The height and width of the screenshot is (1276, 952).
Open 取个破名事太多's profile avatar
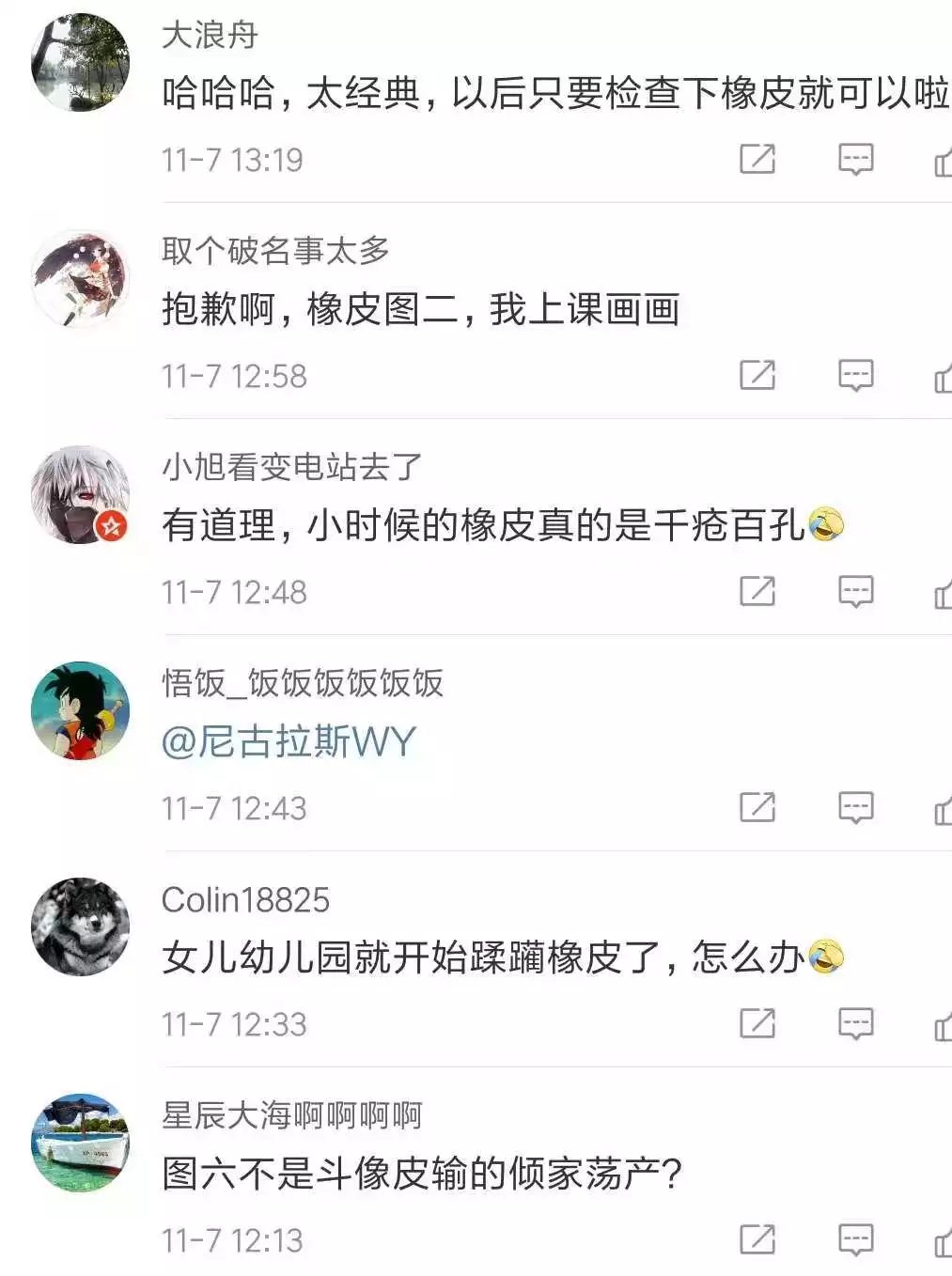[x=80, y=278]
